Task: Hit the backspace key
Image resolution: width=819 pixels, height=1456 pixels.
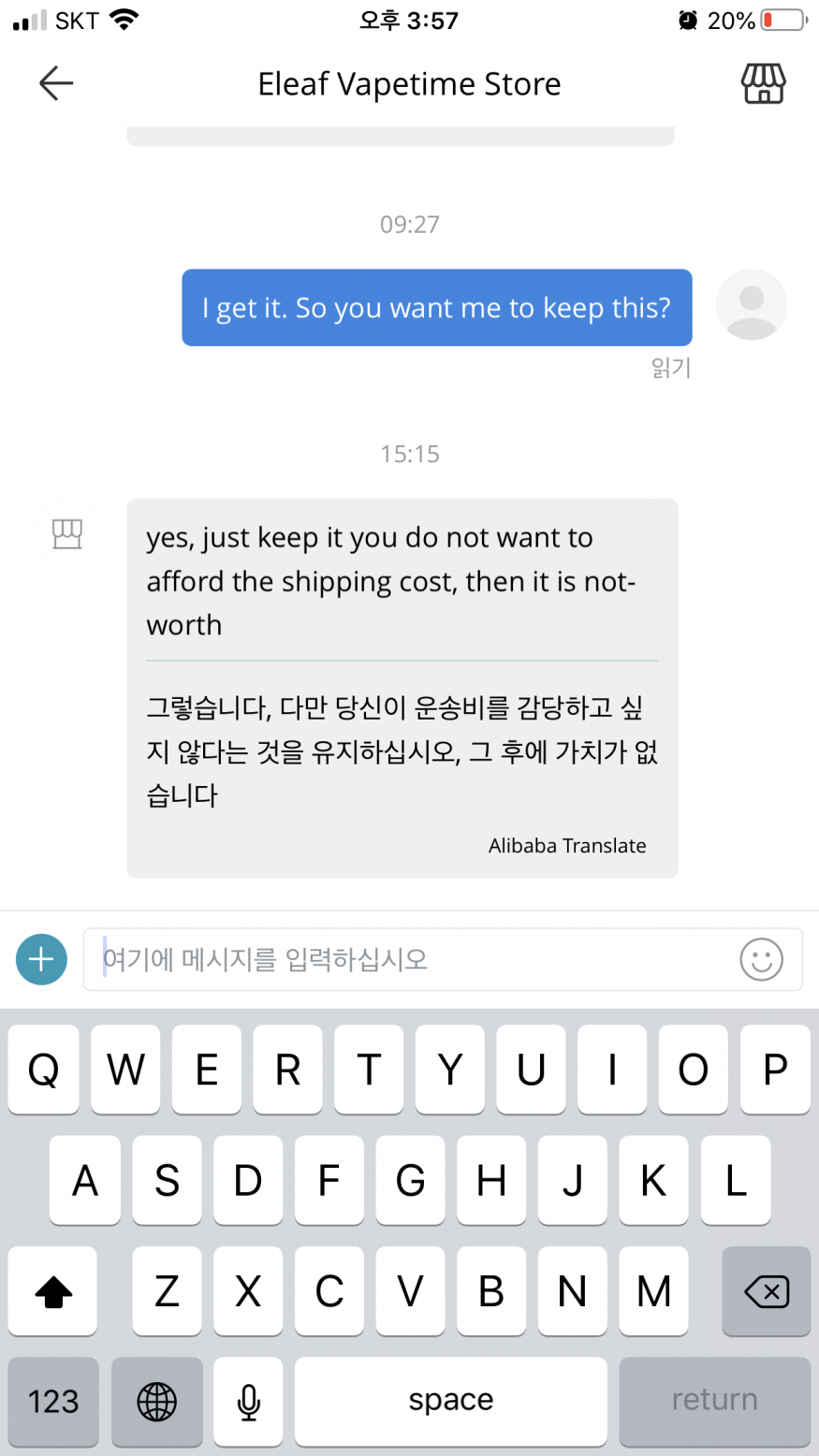Action: (767, 1291)
